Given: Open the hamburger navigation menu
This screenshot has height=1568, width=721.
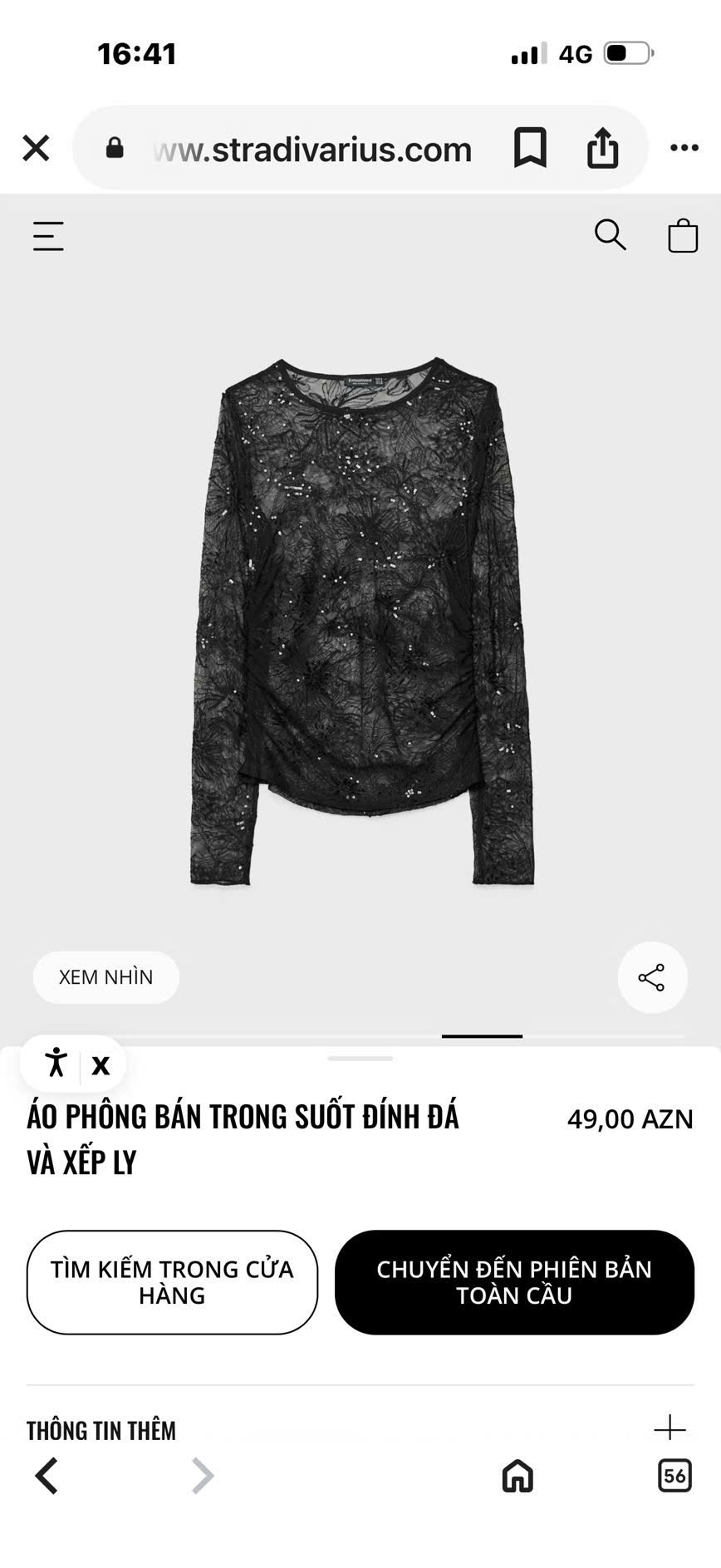Looking at the screenshot, I should click(x=47, y=236).
